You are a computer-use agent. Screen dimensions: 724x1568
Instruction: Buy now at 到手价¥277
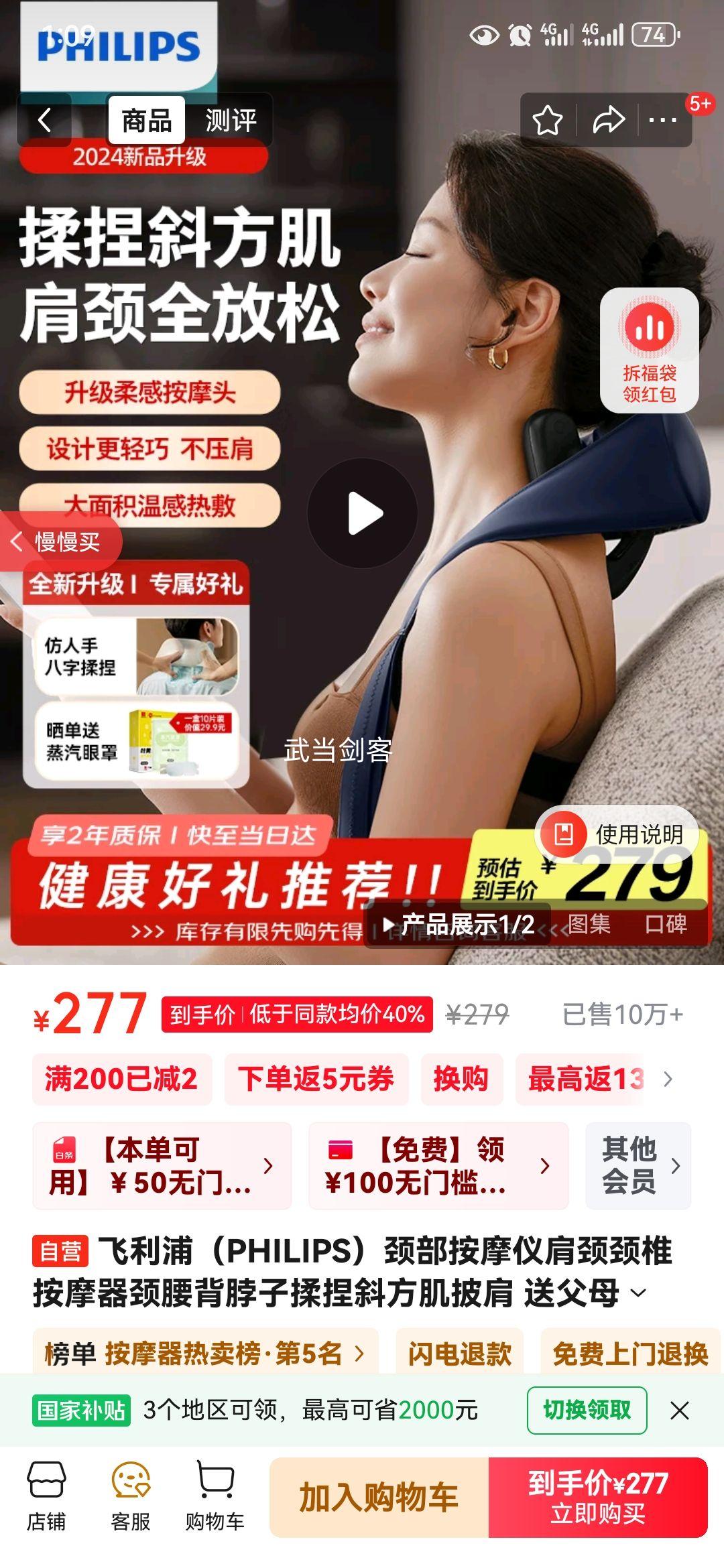[598, 1498]
